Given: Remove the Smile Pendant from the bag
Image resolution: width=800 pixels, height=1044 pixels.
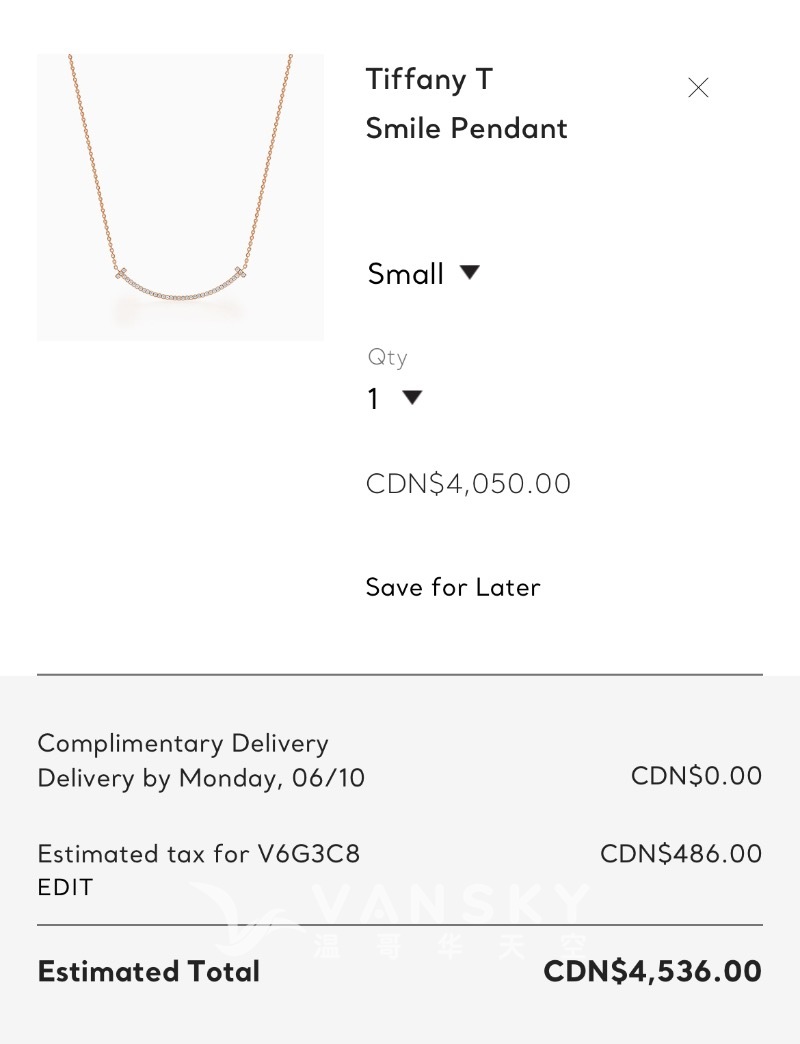Looking at the screenshot, I should click(698, 88).
